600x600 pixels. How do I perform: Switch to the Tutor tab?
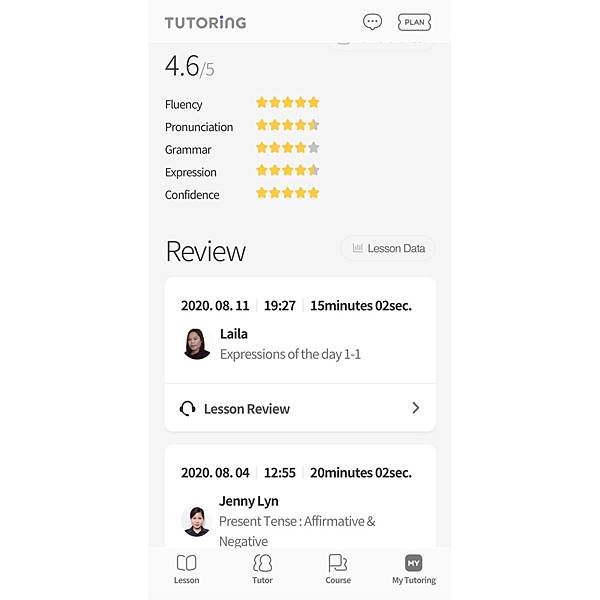(262, 570)
